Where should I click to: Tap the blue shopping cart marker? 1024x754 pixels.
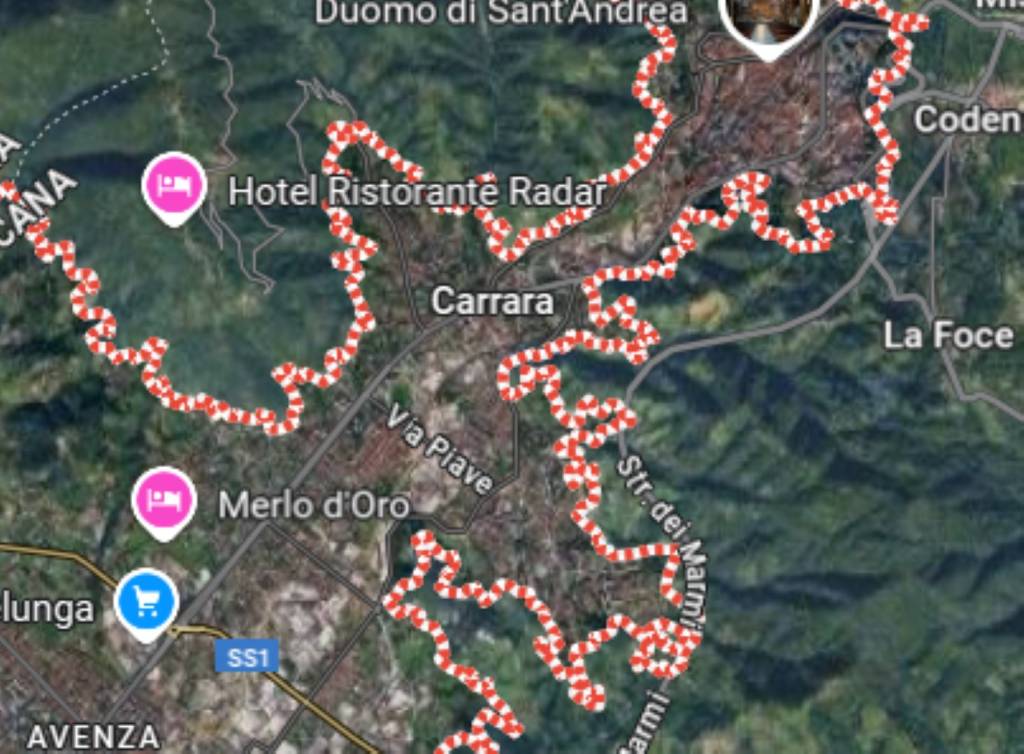tap(146, 601)
